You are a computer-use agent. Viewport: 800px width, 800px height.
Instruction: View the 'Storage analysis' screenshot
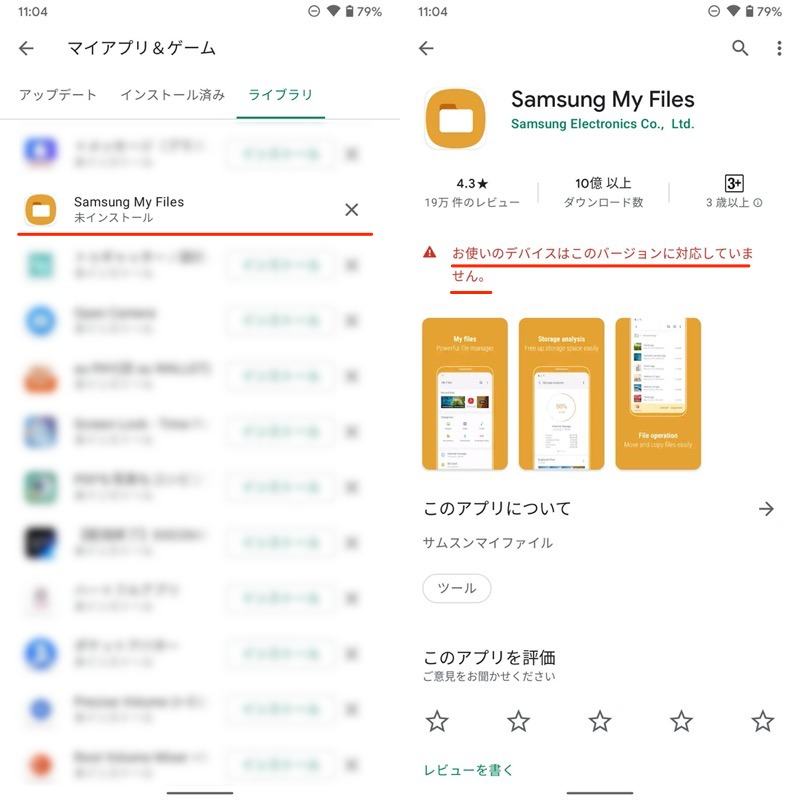562,394
